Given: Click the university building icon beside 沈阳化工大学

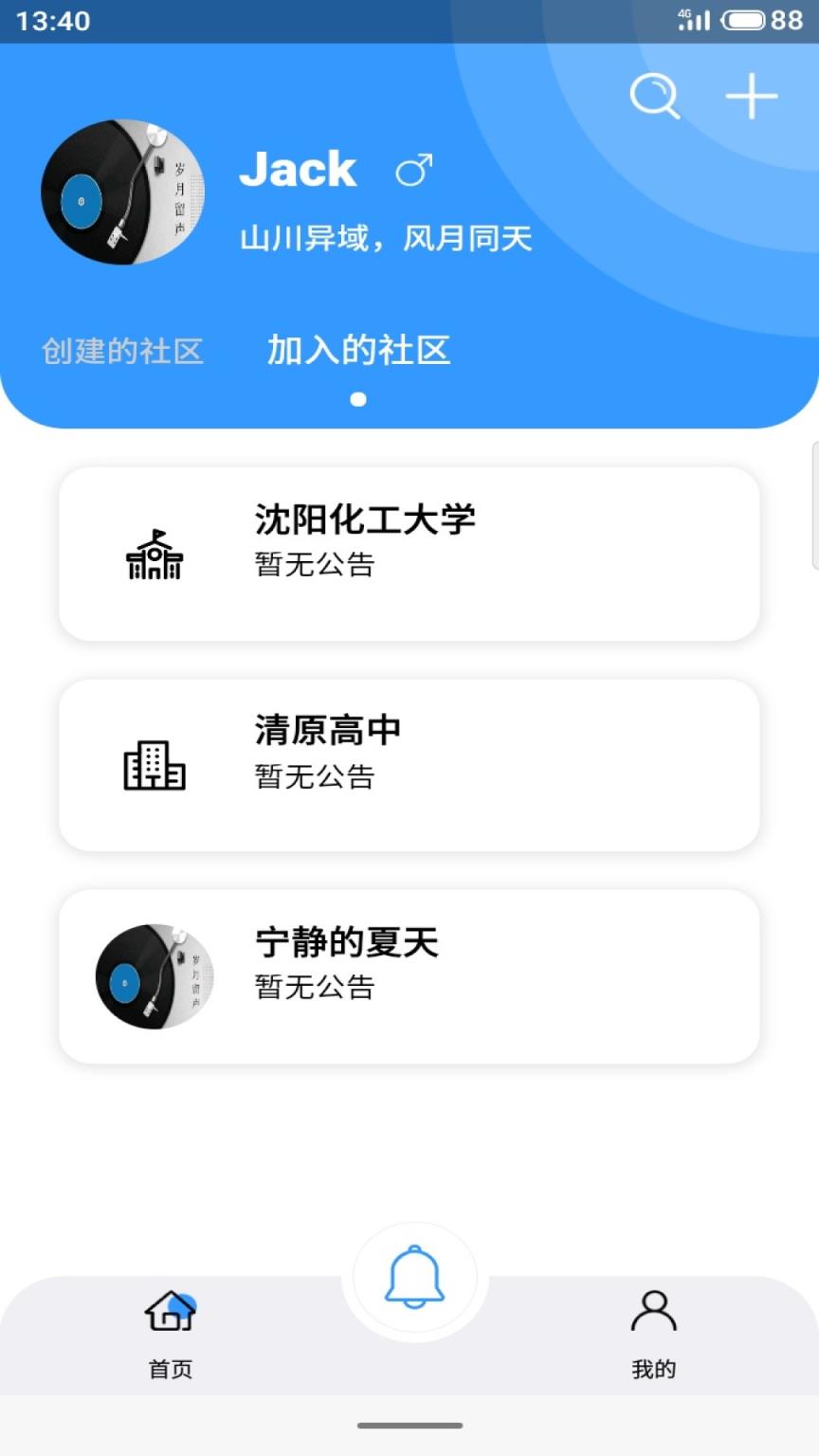Looking at the screenshot, I should point(155,555).
